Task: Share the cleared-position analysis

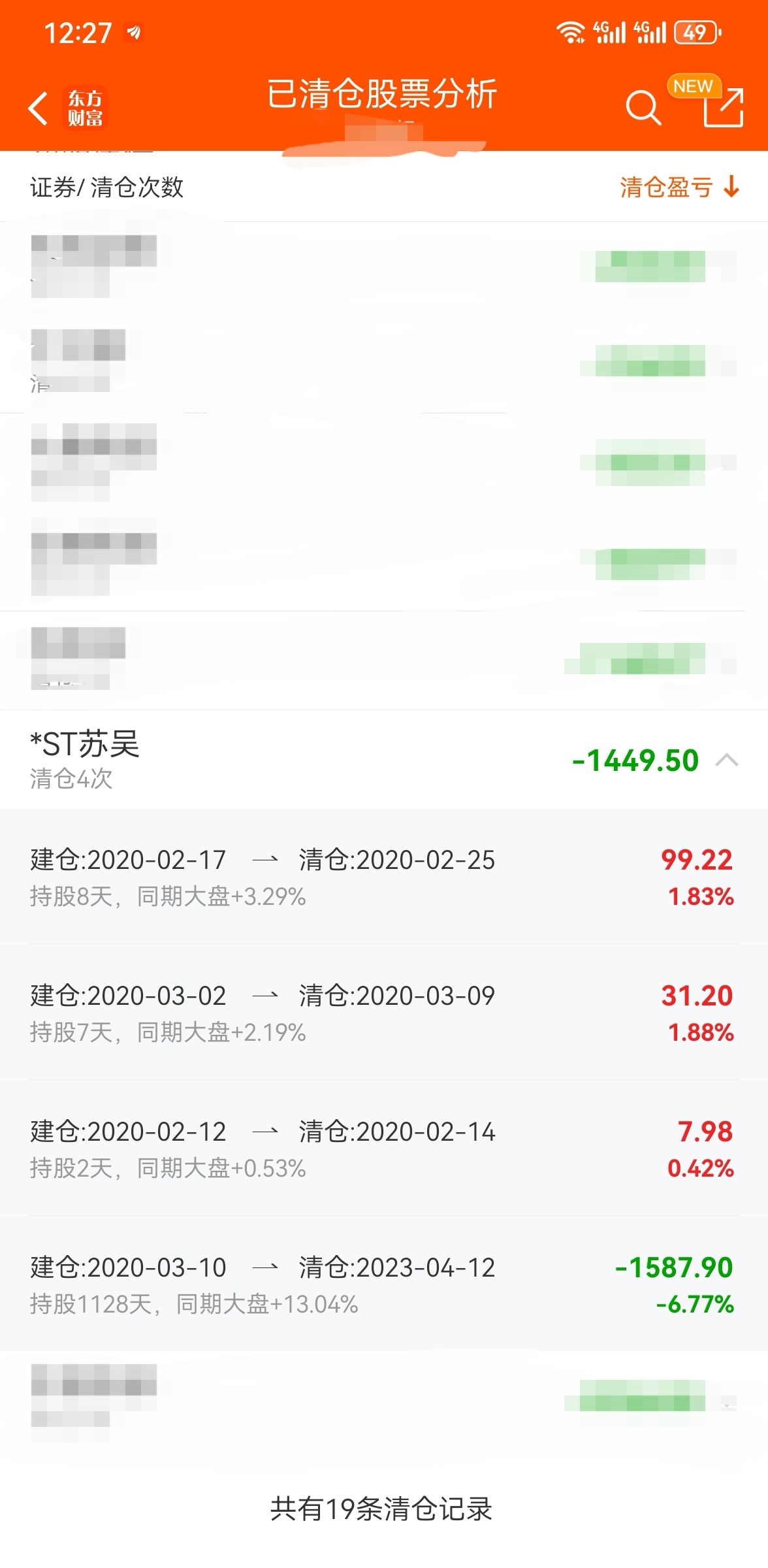Action: click(723, 107)
